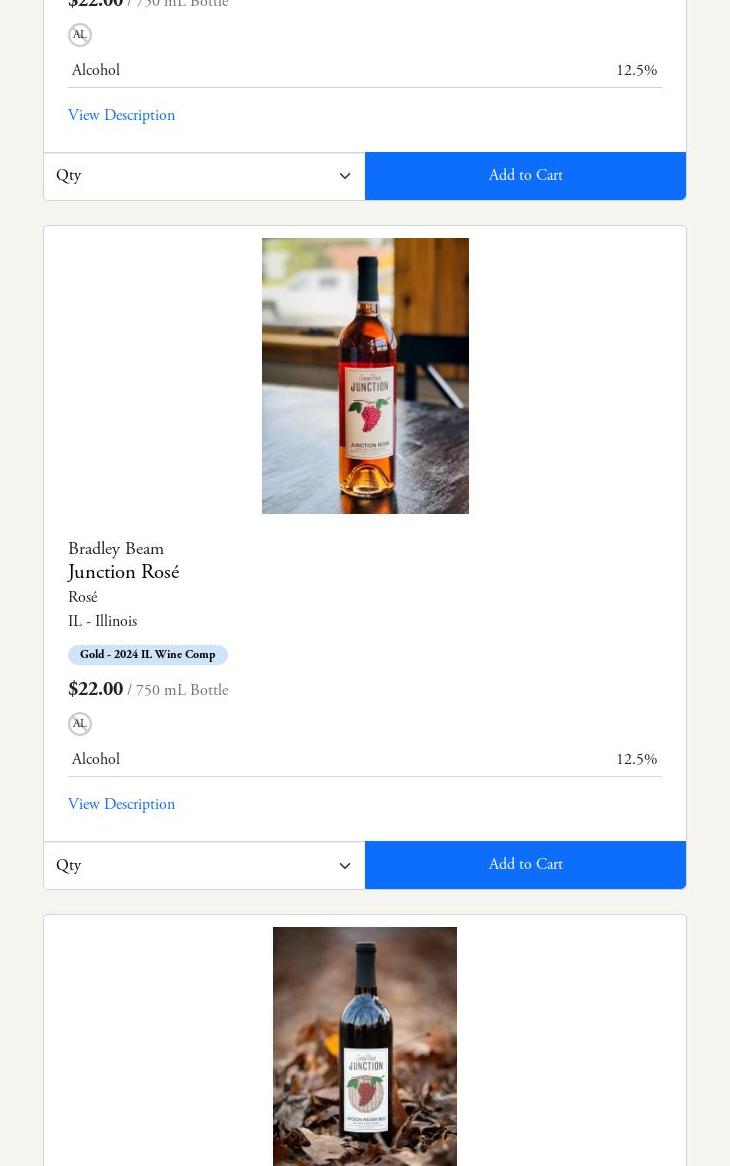This screenshot has height=1166, width=730.
Task: Click the Gold - 2024 IL Wine Comp badge
Action: [147, 654]
